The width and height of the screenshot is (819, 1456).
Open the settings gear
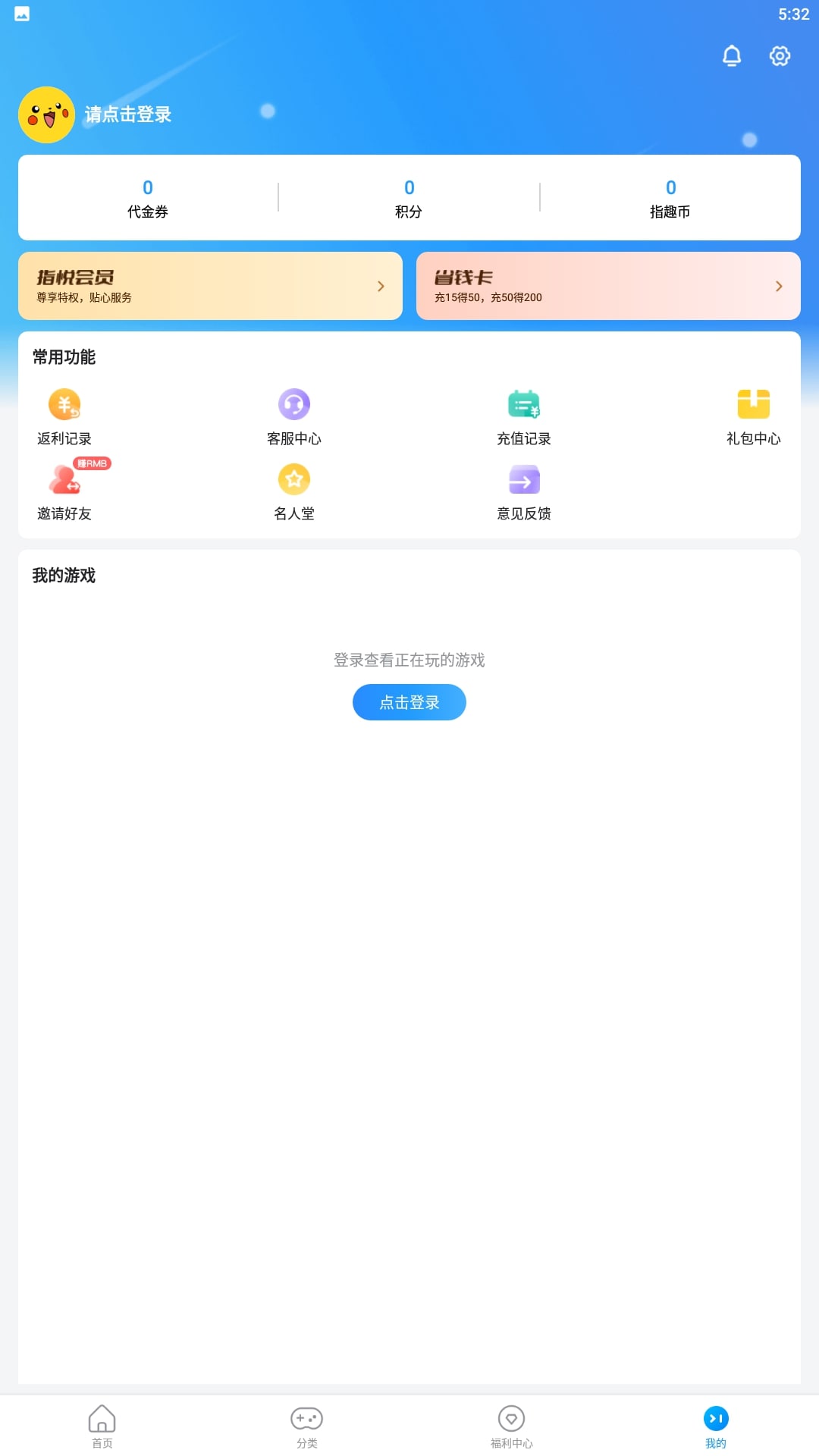click(x=780, y=55)
